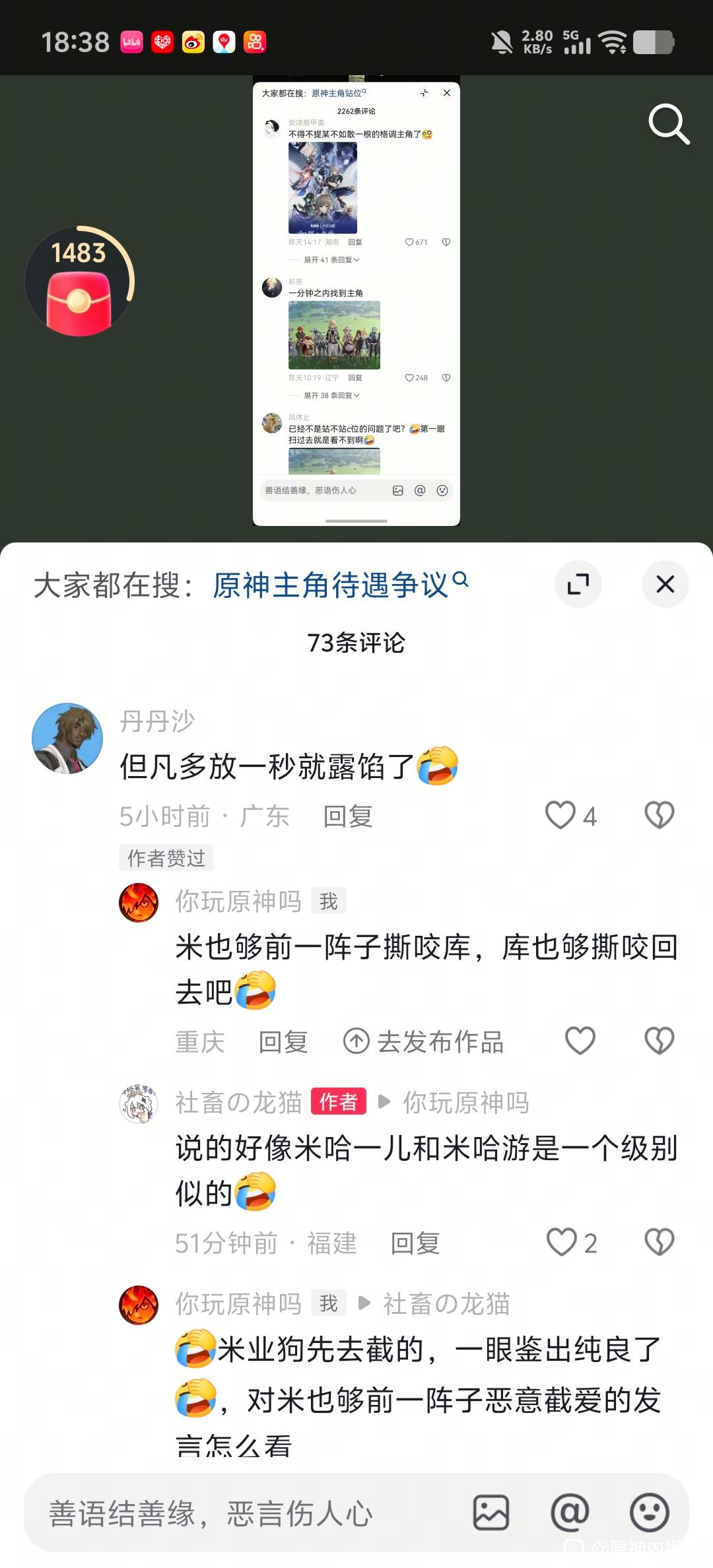713x1568 pixels.
Task: Dislike 丹丹沙's comment
Action: [659, 816]
